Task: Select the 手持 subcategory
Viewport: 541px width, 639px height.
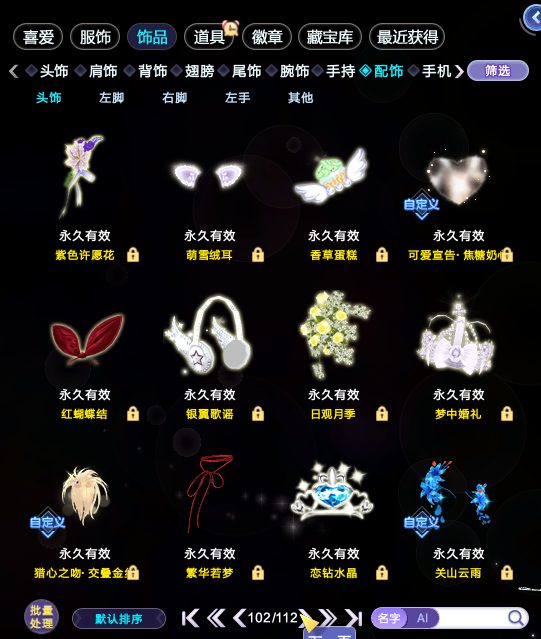Action: point(336,71)
